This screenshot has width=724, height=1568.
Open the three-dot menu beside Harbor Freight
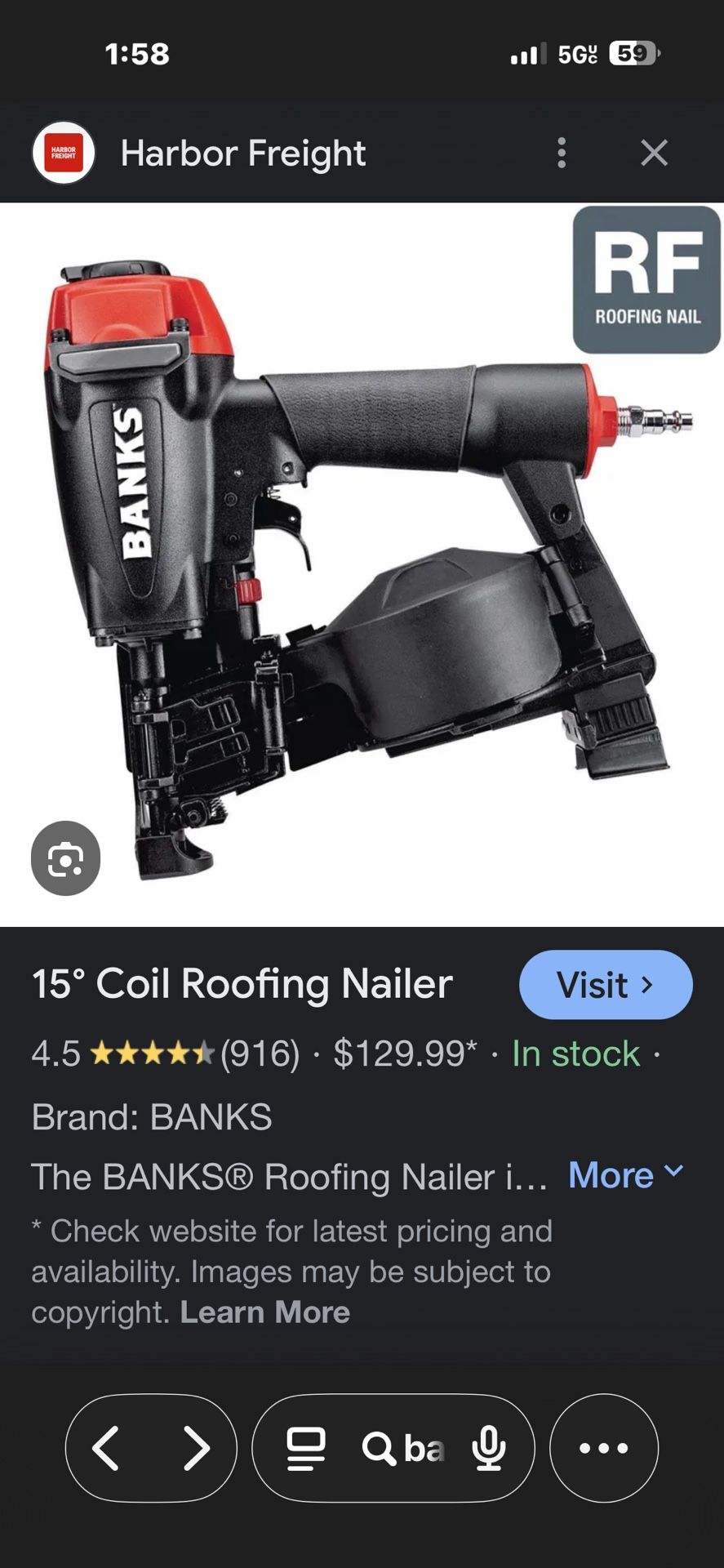(562, 153)
